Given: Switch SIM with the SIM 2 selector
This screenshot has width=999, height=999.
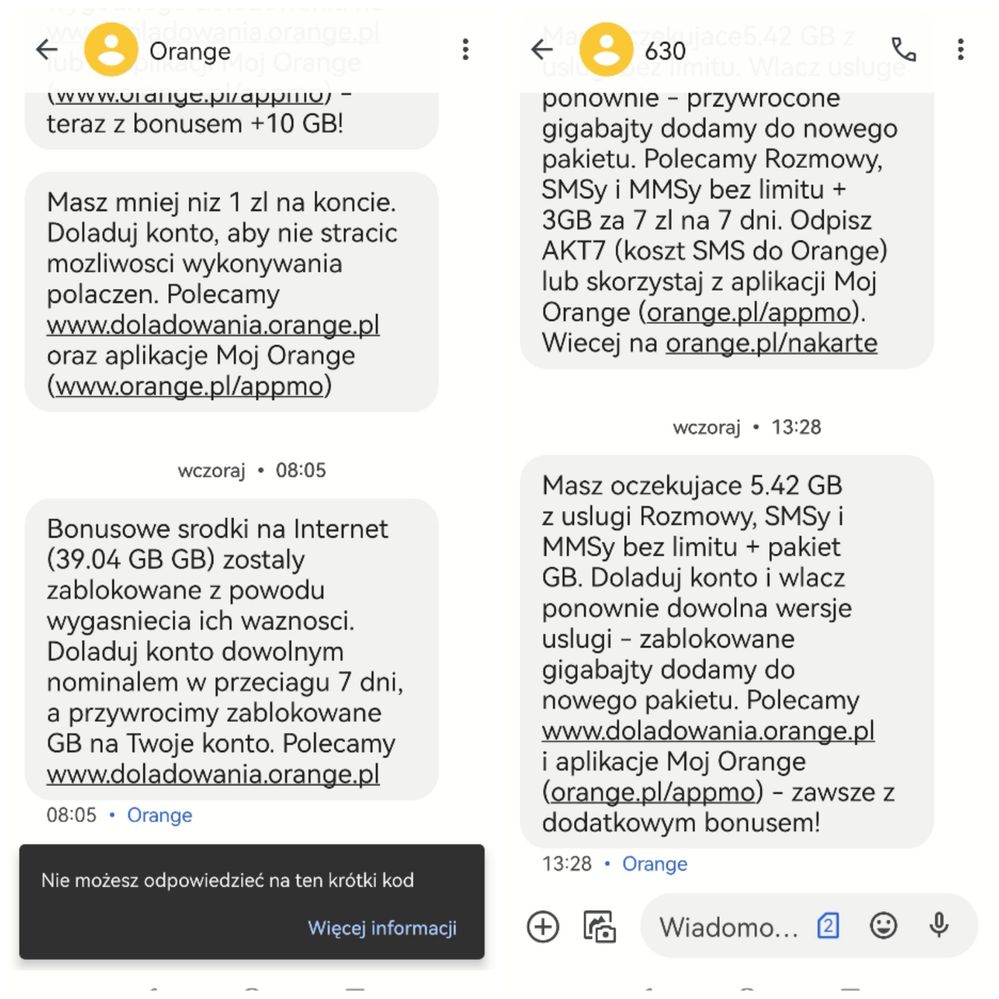Looking at the screenshot, I should 827,926.
